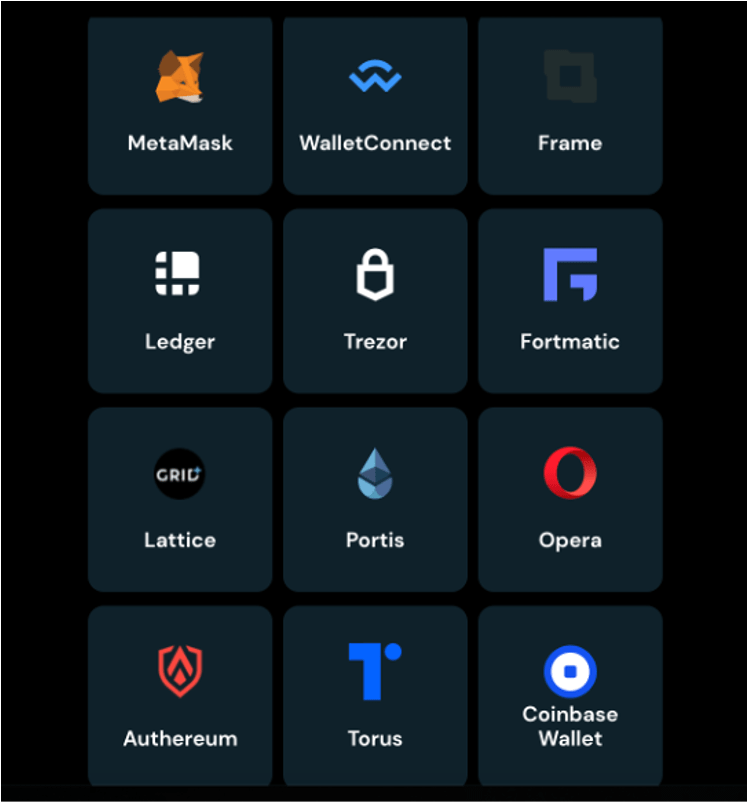Screen dimensions: 748x804
Task: Connect via Torus
Action: click(375, 696)
